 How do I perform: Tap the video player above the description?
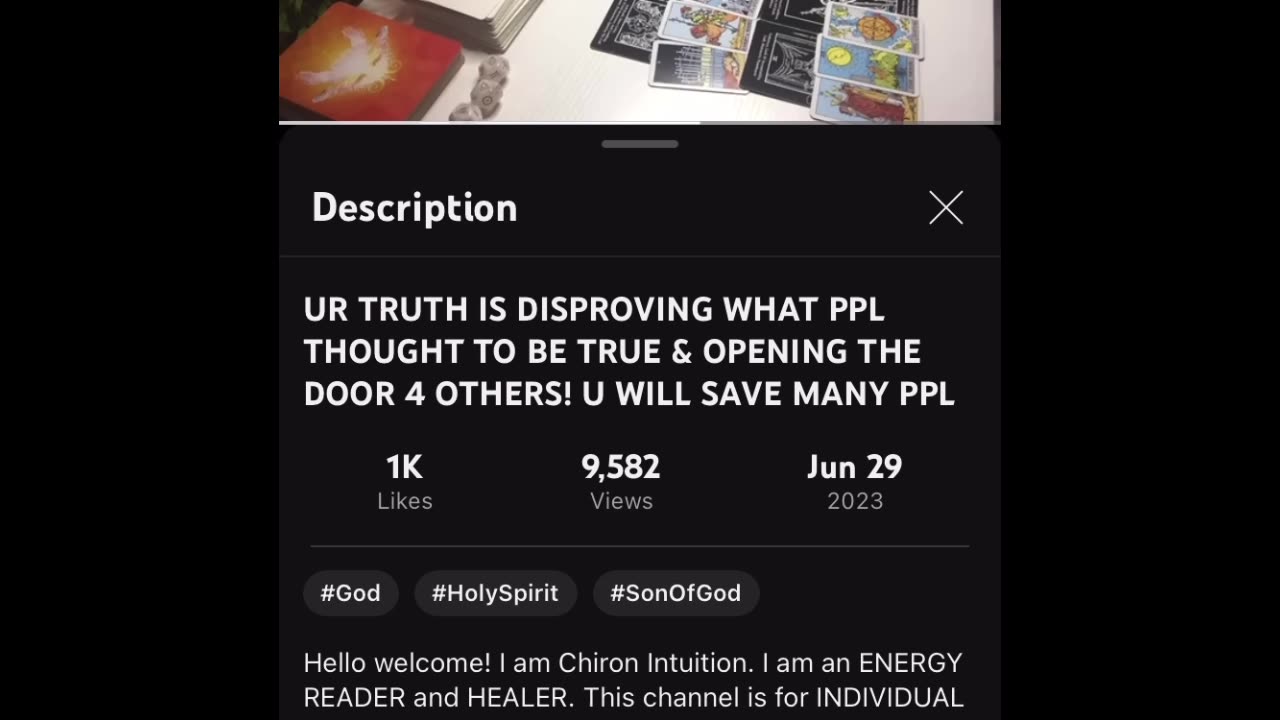(640, 60)
